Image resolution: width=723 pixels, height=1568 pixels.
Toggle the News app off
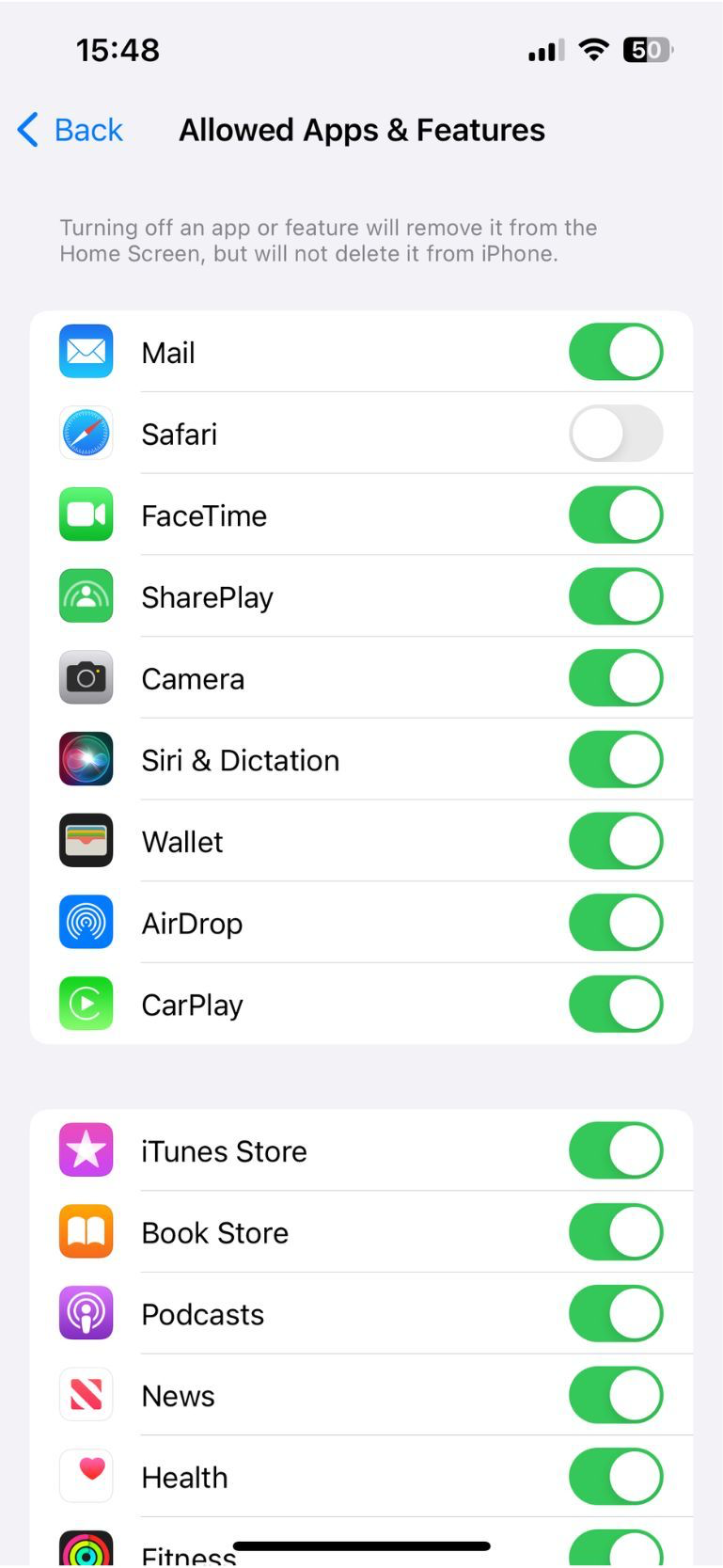615,1395
